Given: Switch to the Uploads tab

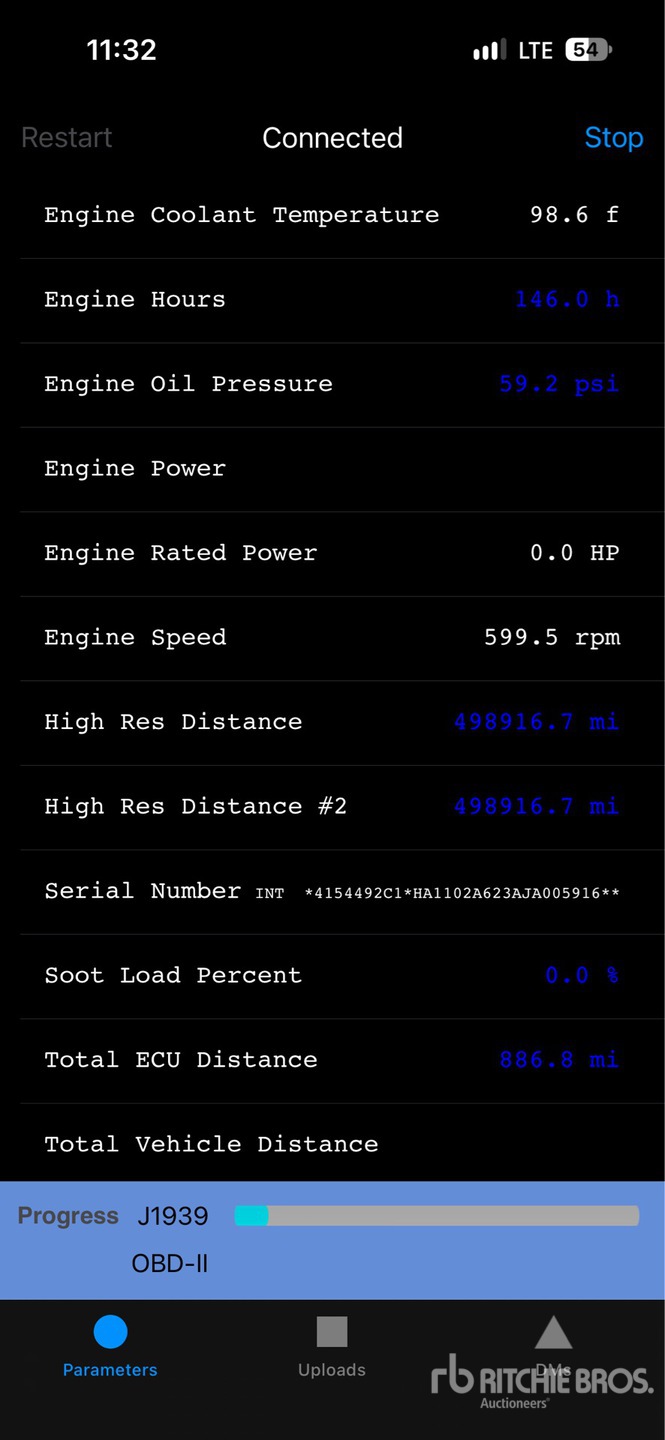Looking at the screenshot, I should [x=332, y=1348].
